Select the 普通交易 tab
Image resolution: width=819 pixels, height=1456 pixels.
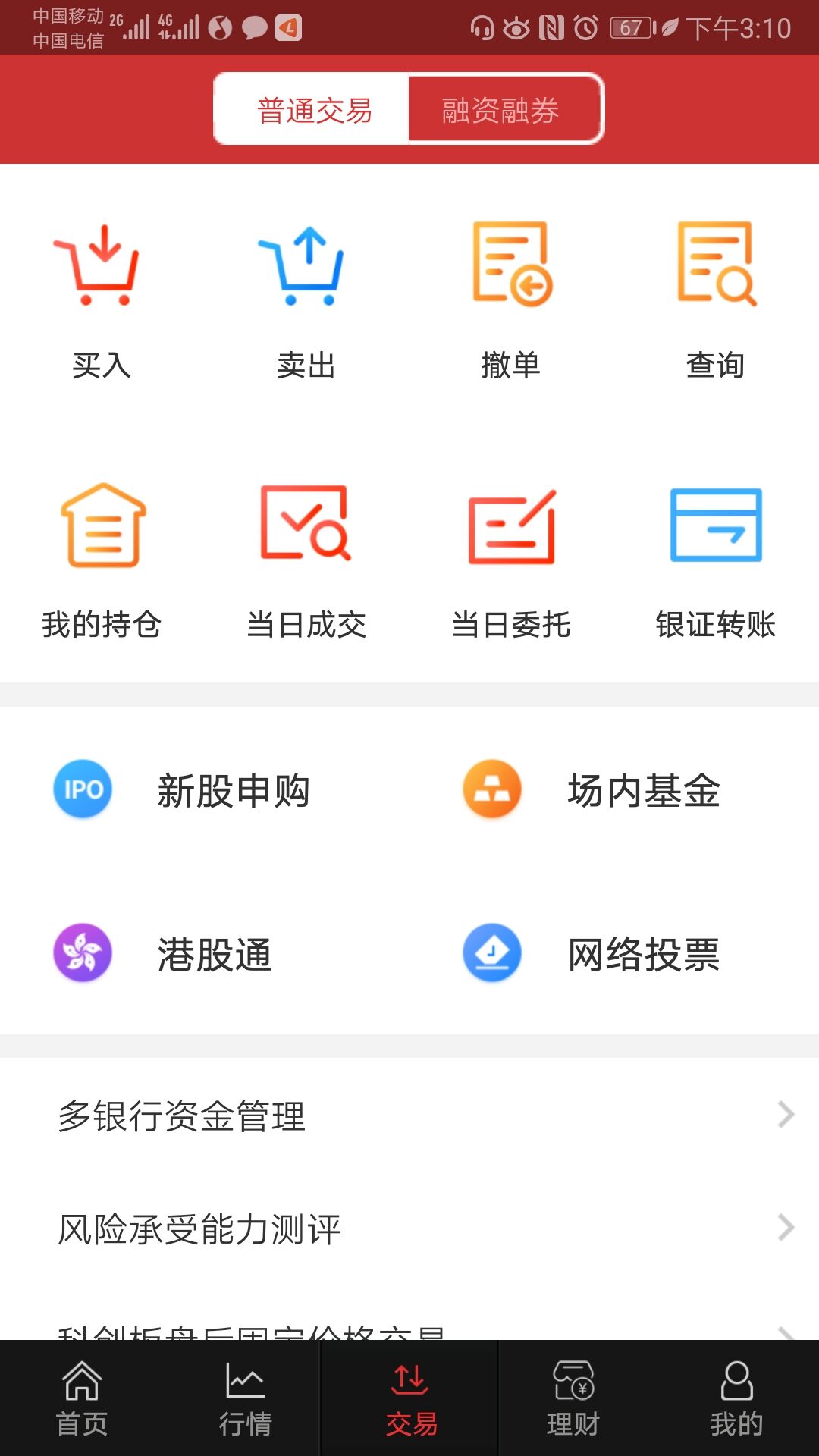click(x=313, y=108)
